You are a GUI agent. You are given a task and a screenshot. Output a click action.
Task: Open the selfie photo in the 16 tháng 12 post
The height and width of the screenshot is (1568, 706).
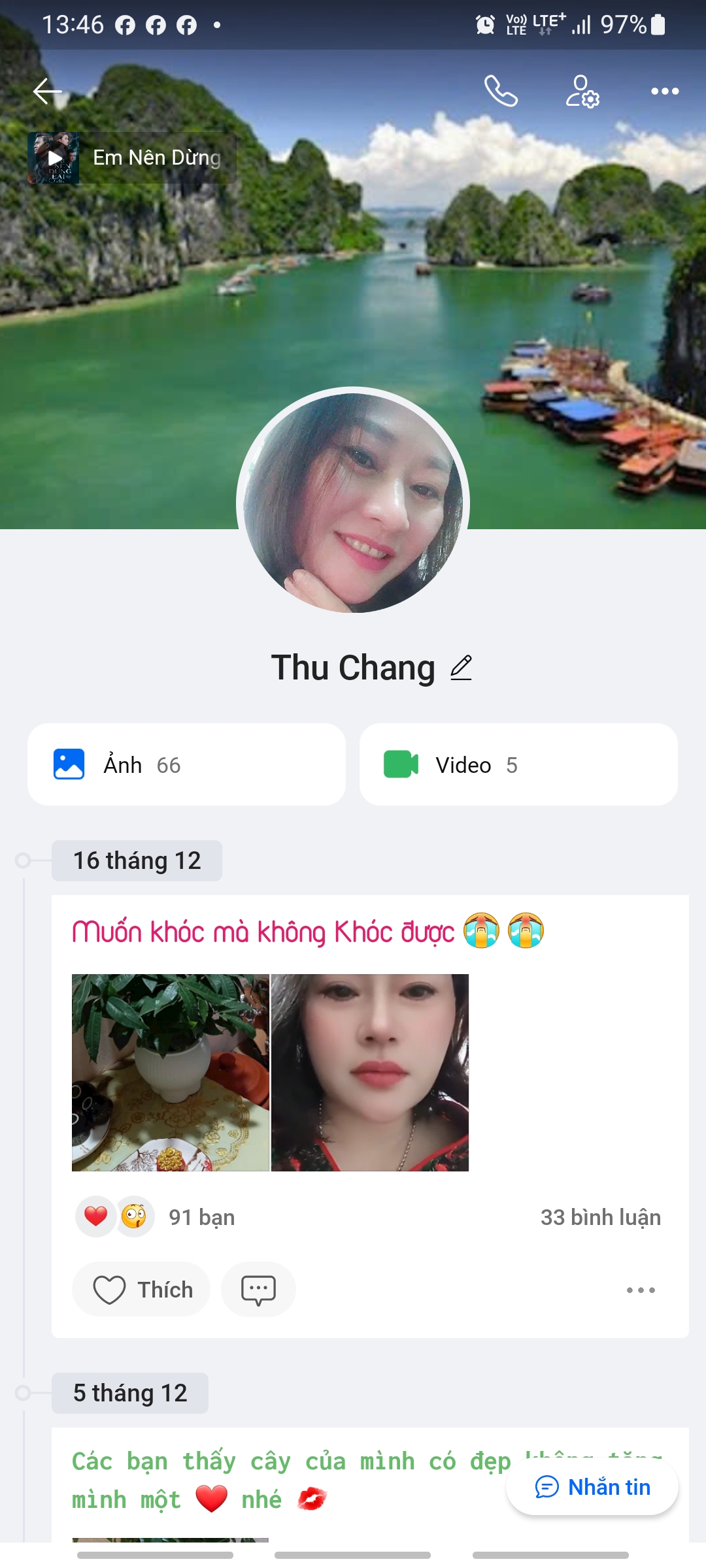tap(370, 1072)
